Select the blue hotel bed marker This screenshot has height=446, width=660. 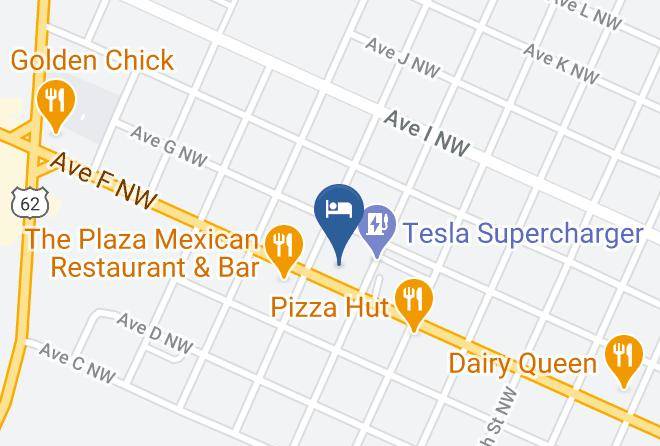click(x=339, y=223)
